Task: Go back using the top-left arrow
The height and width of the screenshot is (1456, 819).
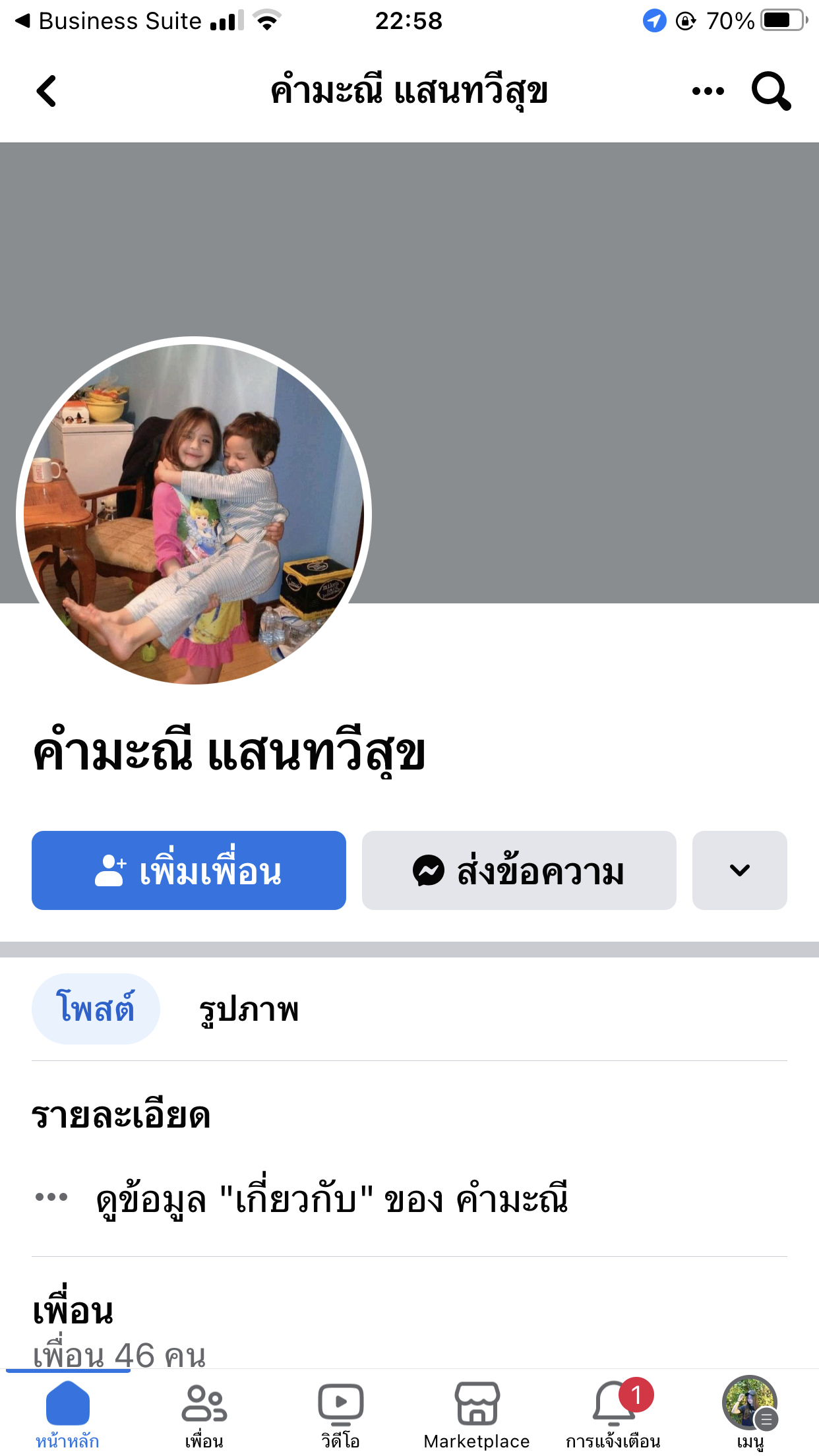Action: click(x=46, y=91)
